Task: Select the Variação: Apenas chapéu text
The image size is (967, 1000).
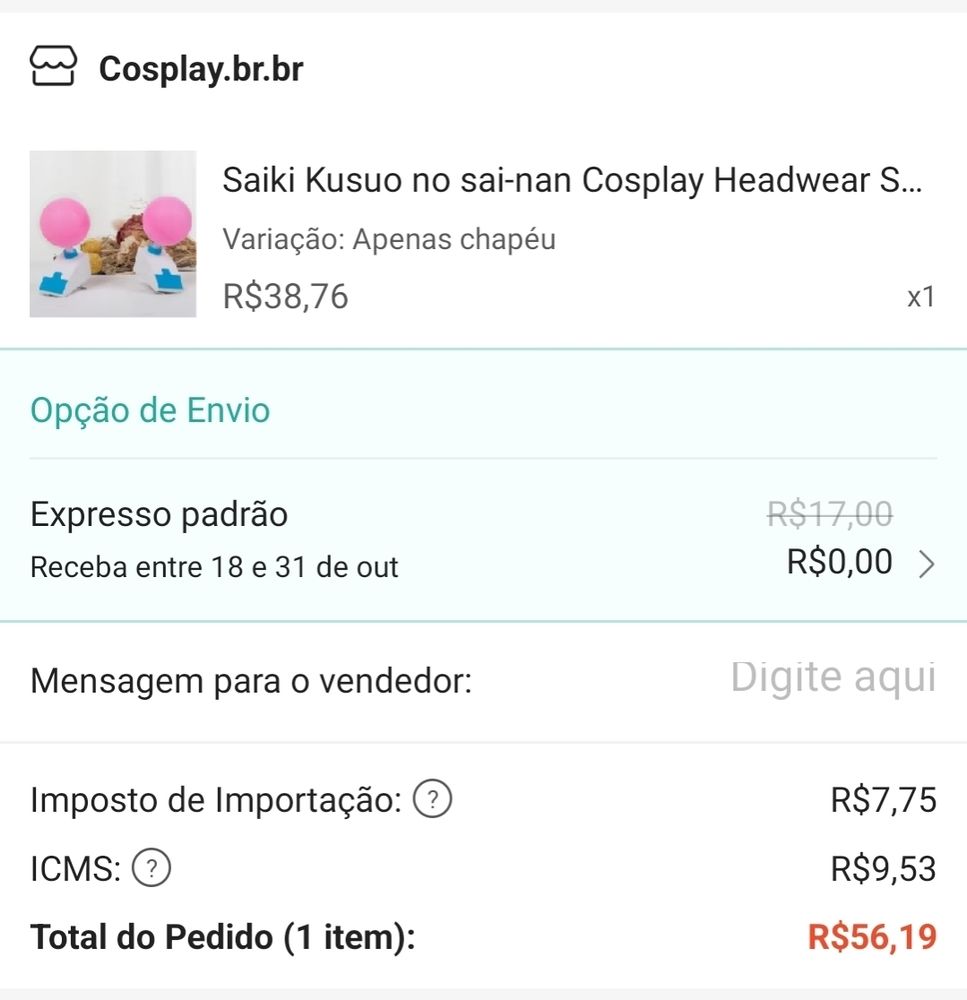Action: [390, 239]
